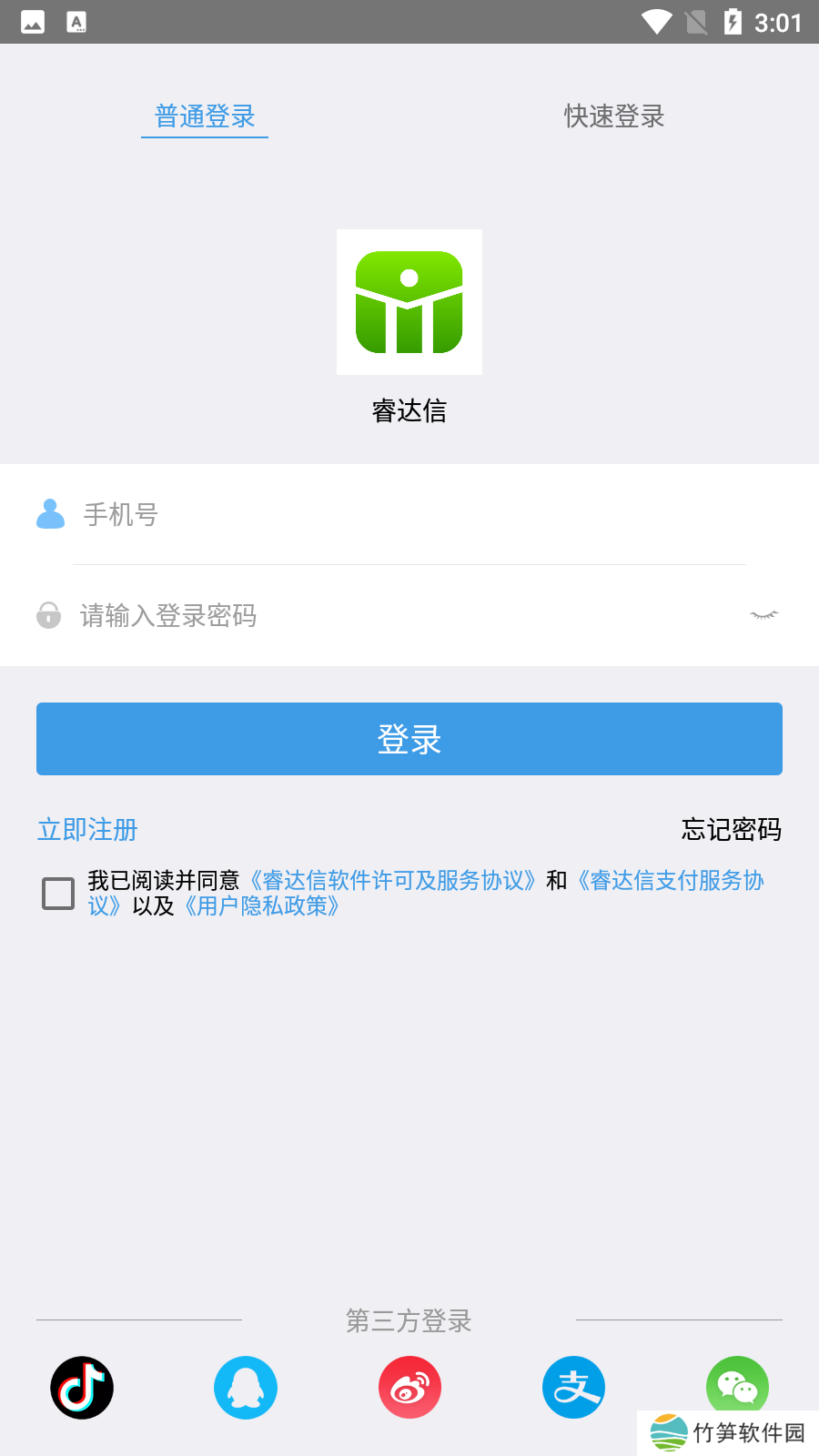This screenshot has height=1456, width=819.
Task: Open 忘记密码 to reset password
Action: click(731, 829)
